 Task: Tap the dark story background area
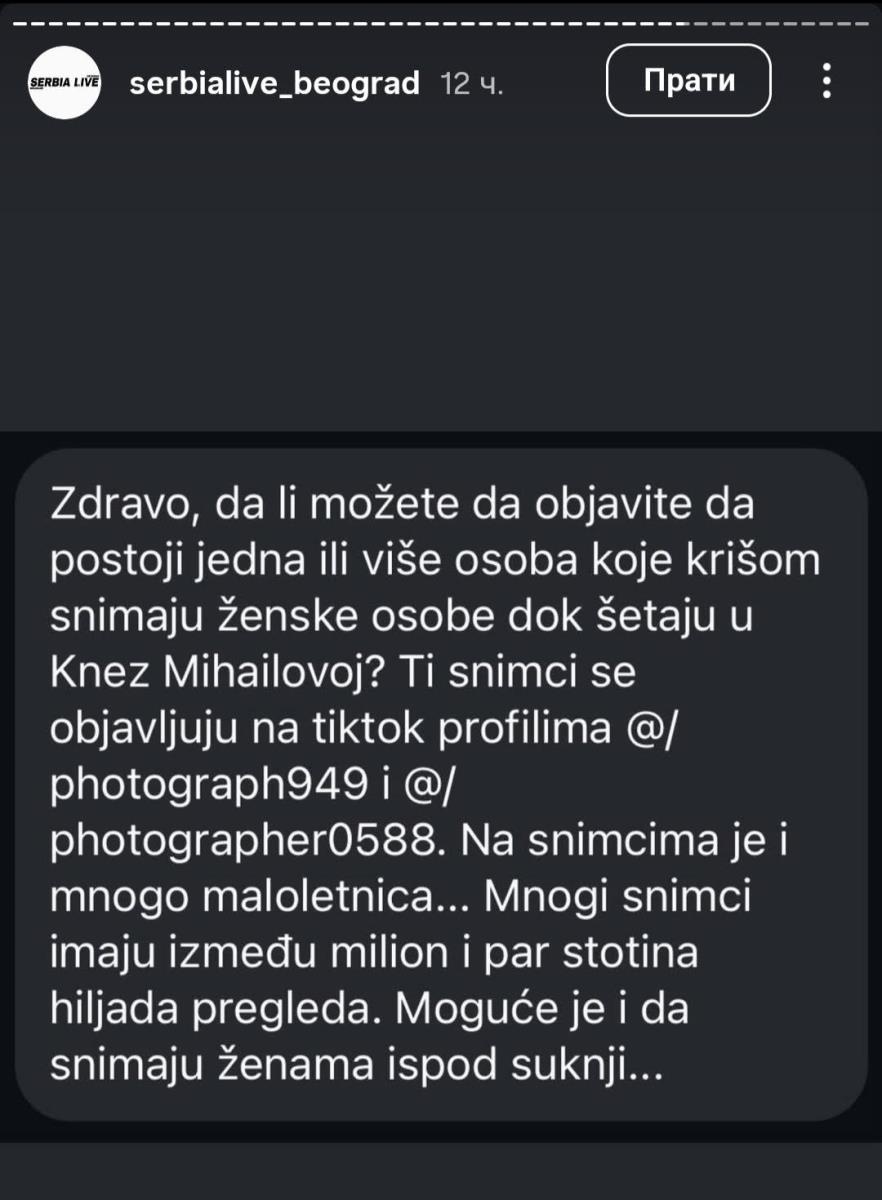(440, 280)
